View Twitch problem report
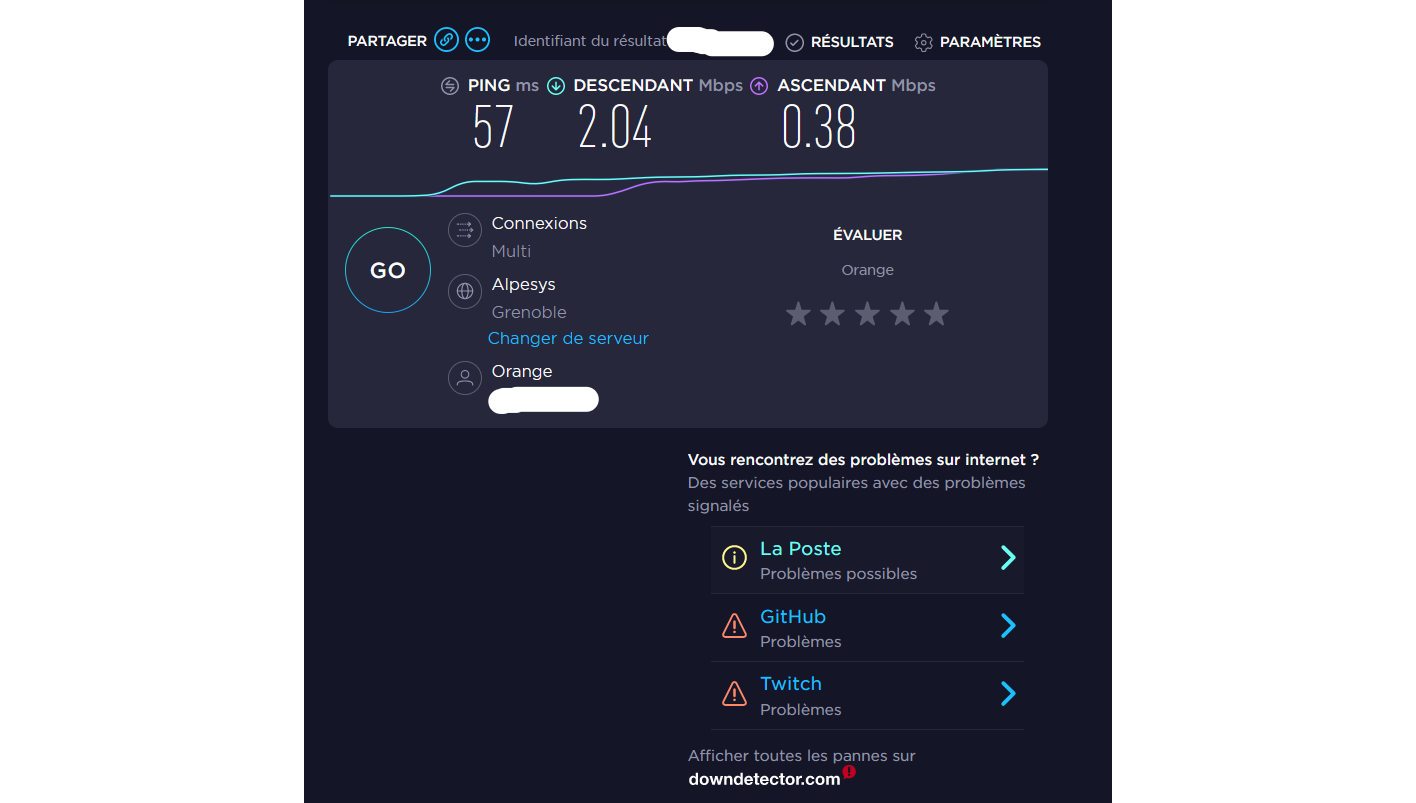 click(x=866, y=696)
